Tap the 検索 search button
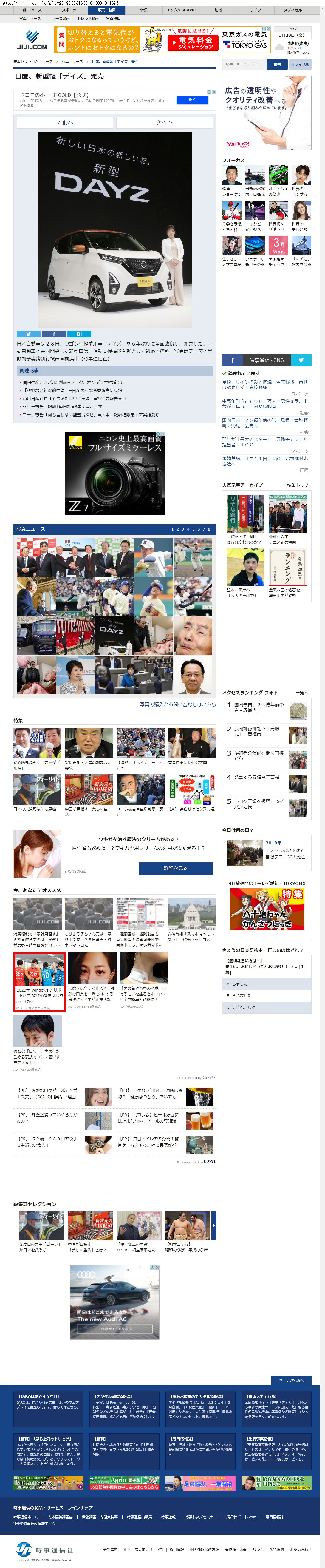The image size is (325, 1568). pos(277,64)
